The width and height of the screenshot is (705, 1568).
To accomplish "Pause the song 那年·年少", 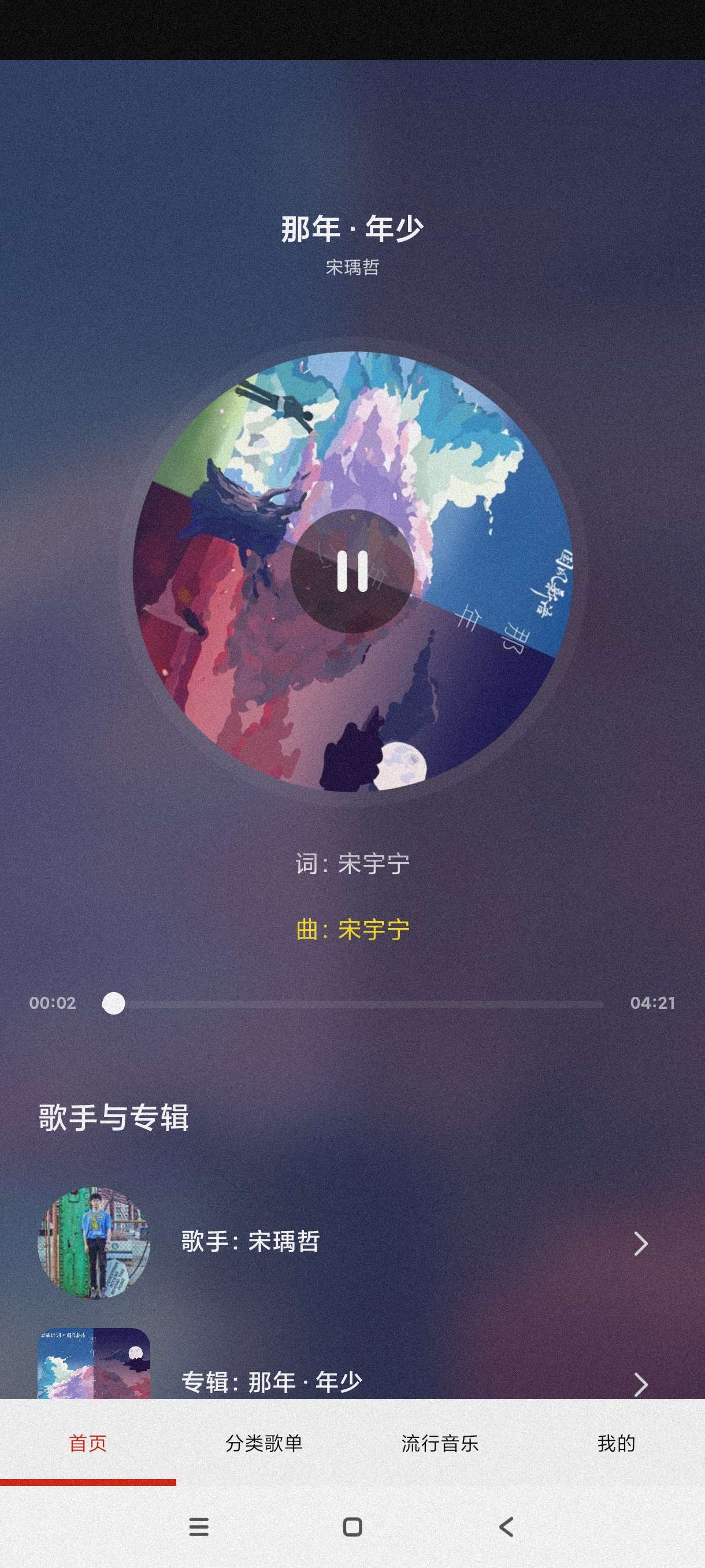I will (x=352, y=571).
